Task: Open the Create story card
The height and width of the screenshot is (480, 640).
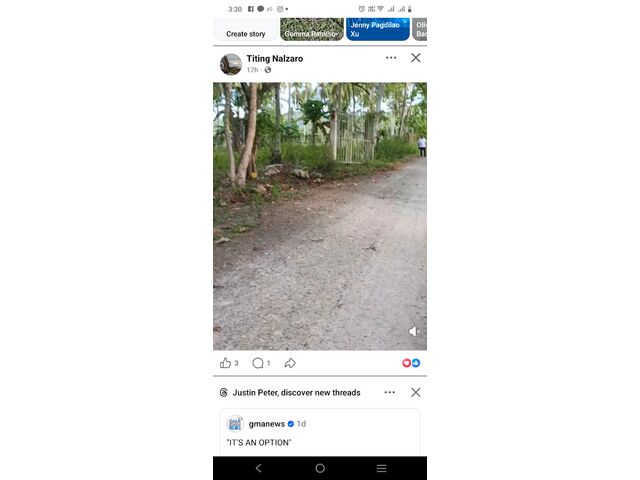Action: tap(246, 28)
